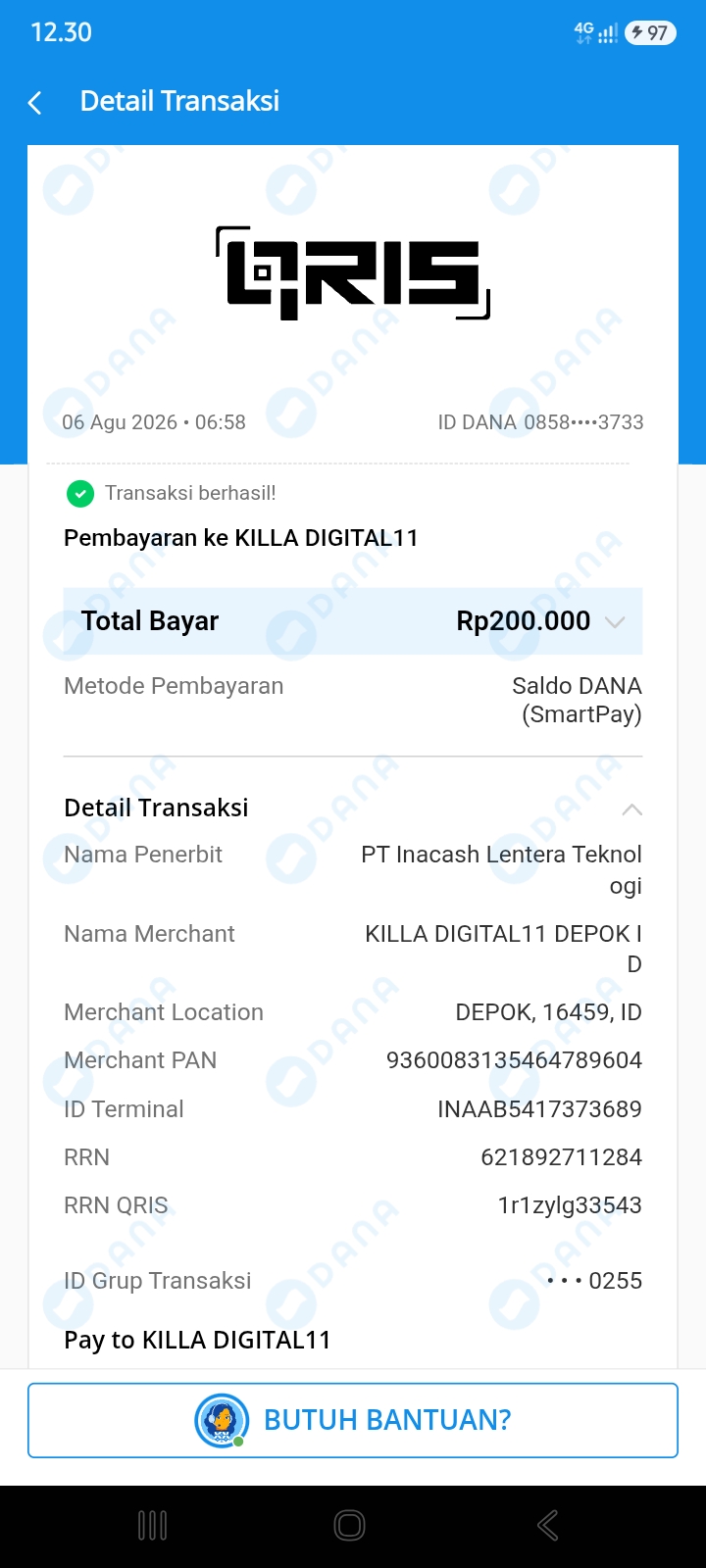Open the BUTUH BANTUAN? help button
This screenshot has width=706, height=1568.
point(353,1420)
